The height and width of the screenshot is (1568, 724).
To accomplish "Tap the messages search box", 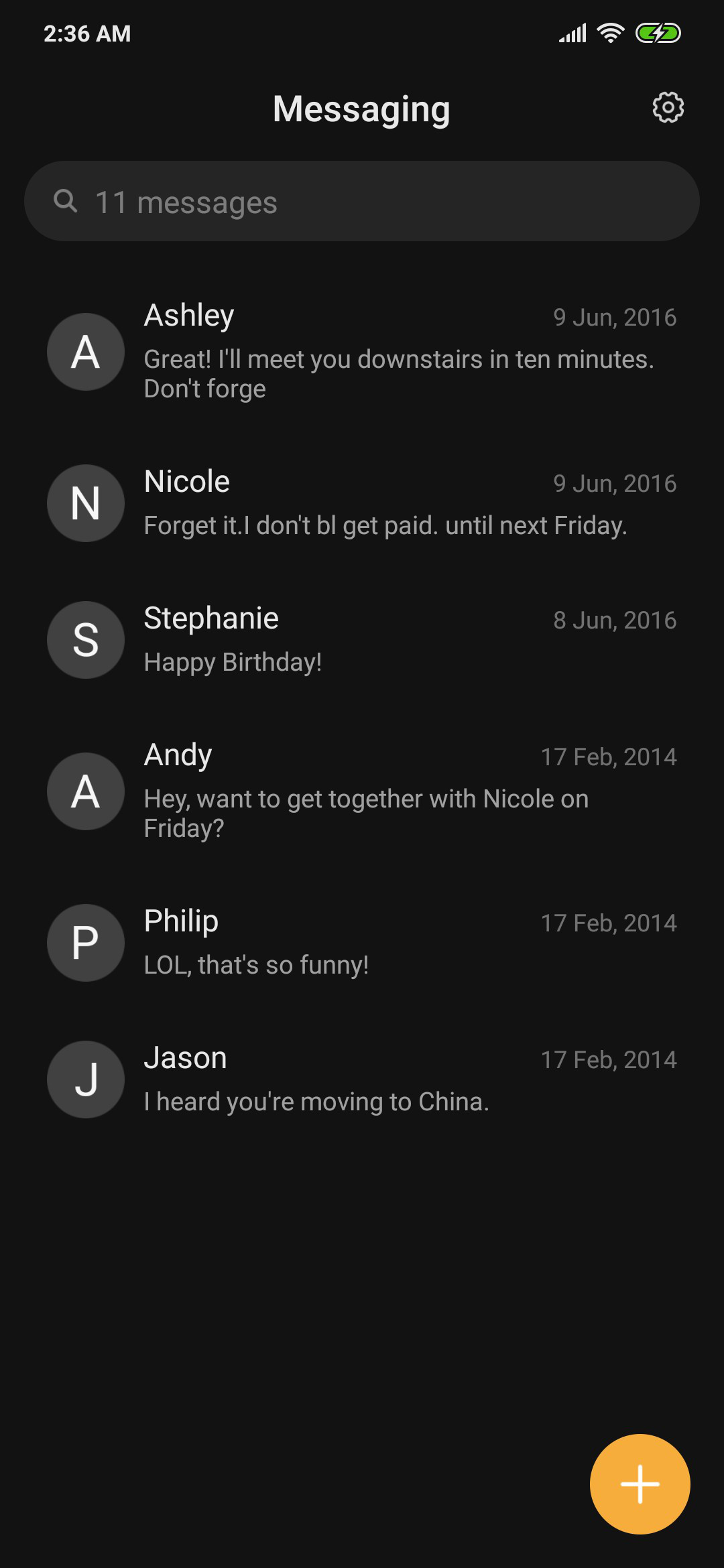I will tap(362, 201).
